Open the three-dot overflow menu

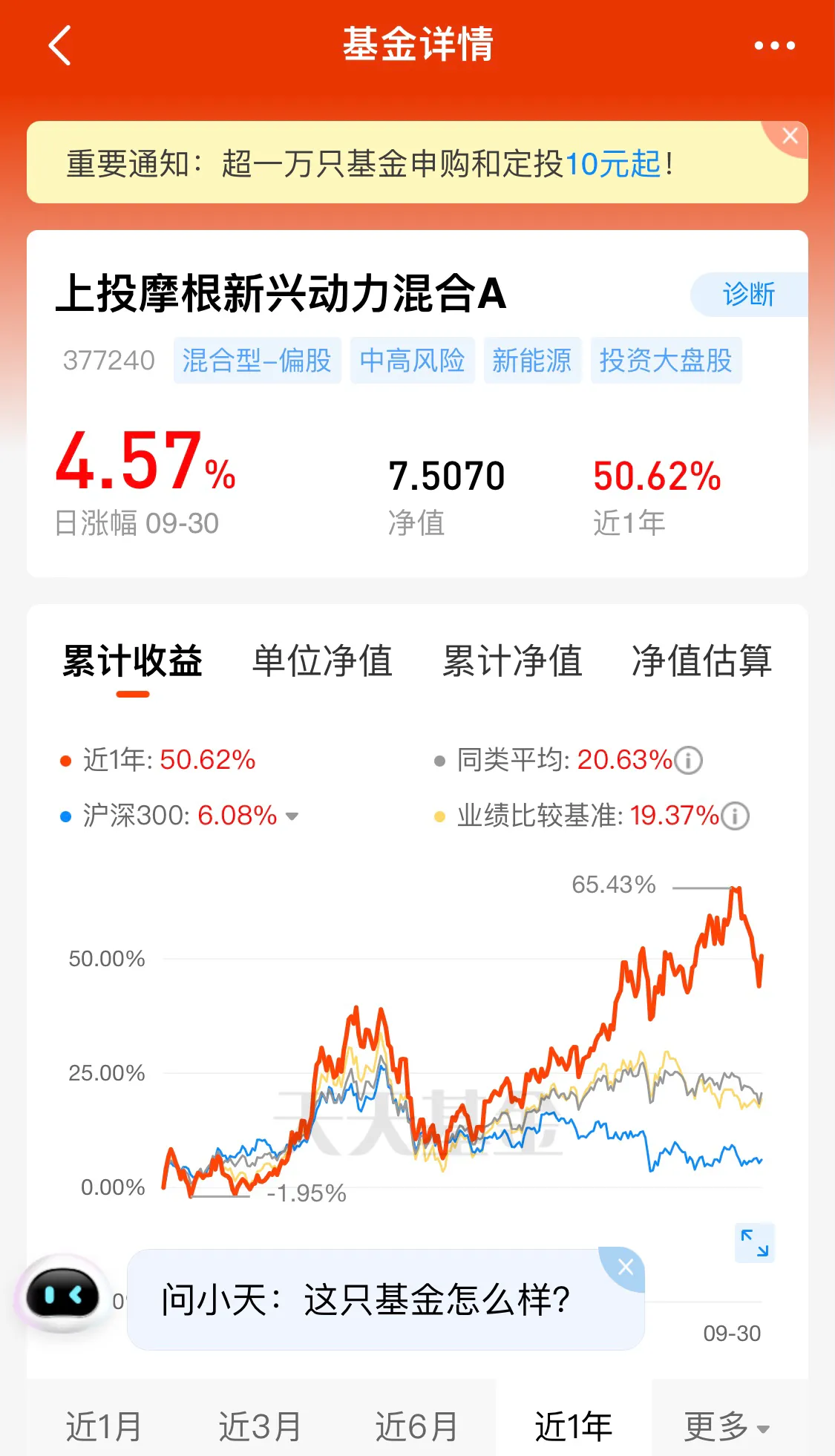coord(774,46)
